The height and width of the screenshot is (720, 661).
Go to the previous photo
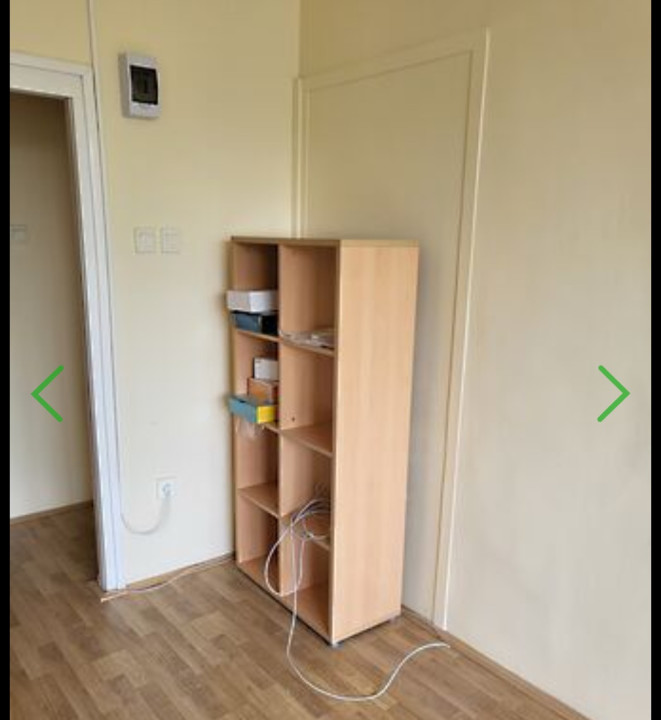coord(47,393)
